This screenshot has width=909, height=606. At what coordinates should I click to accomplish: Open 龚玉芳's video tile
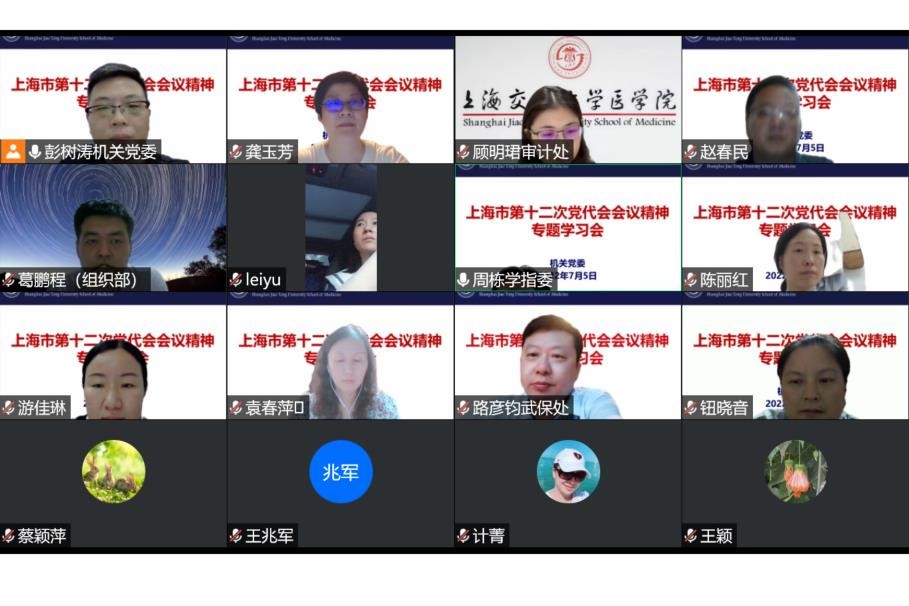click(x=340, y=100)
